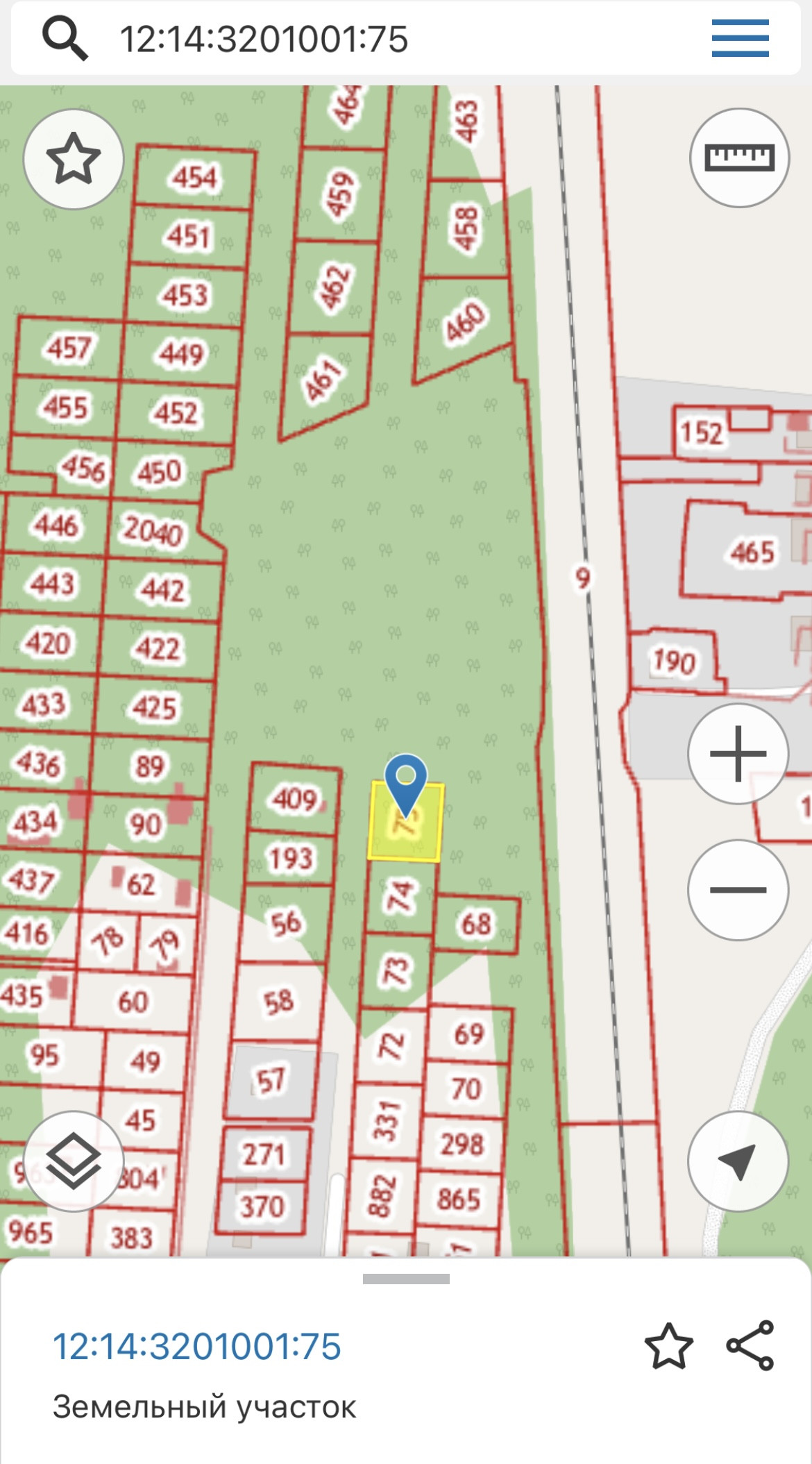Zoom in on the map
Image resolution: width=812 pixels, height=1464 pixels.
[x=738, y=753]
